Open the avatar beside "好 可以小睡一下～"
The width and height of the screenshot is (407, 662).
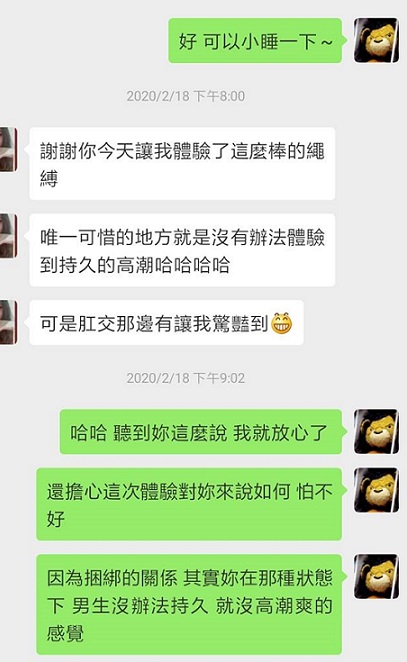click(x=376, y=40)
